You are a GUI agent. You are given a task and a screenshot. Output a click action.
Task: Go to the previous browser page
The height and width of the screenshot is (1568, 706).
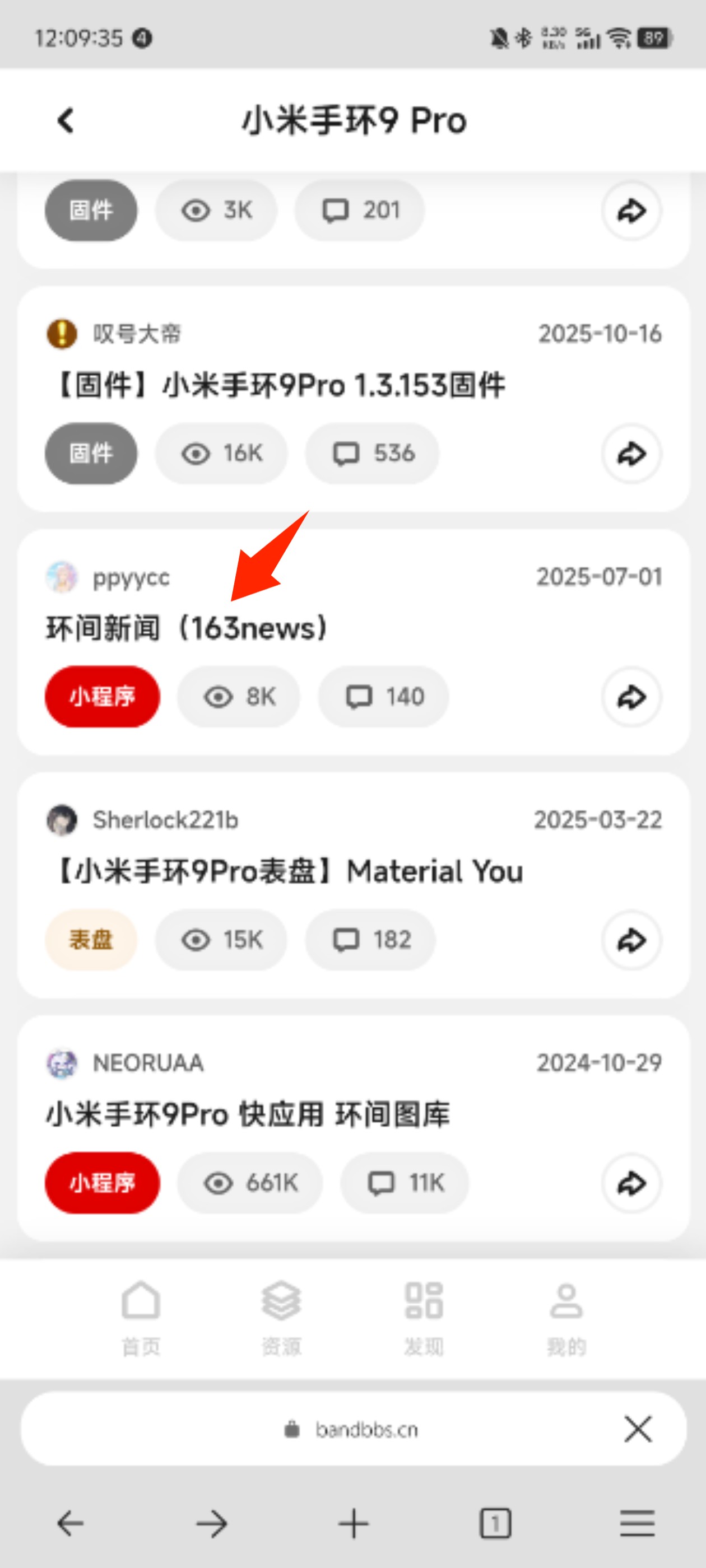[70, 1524]
